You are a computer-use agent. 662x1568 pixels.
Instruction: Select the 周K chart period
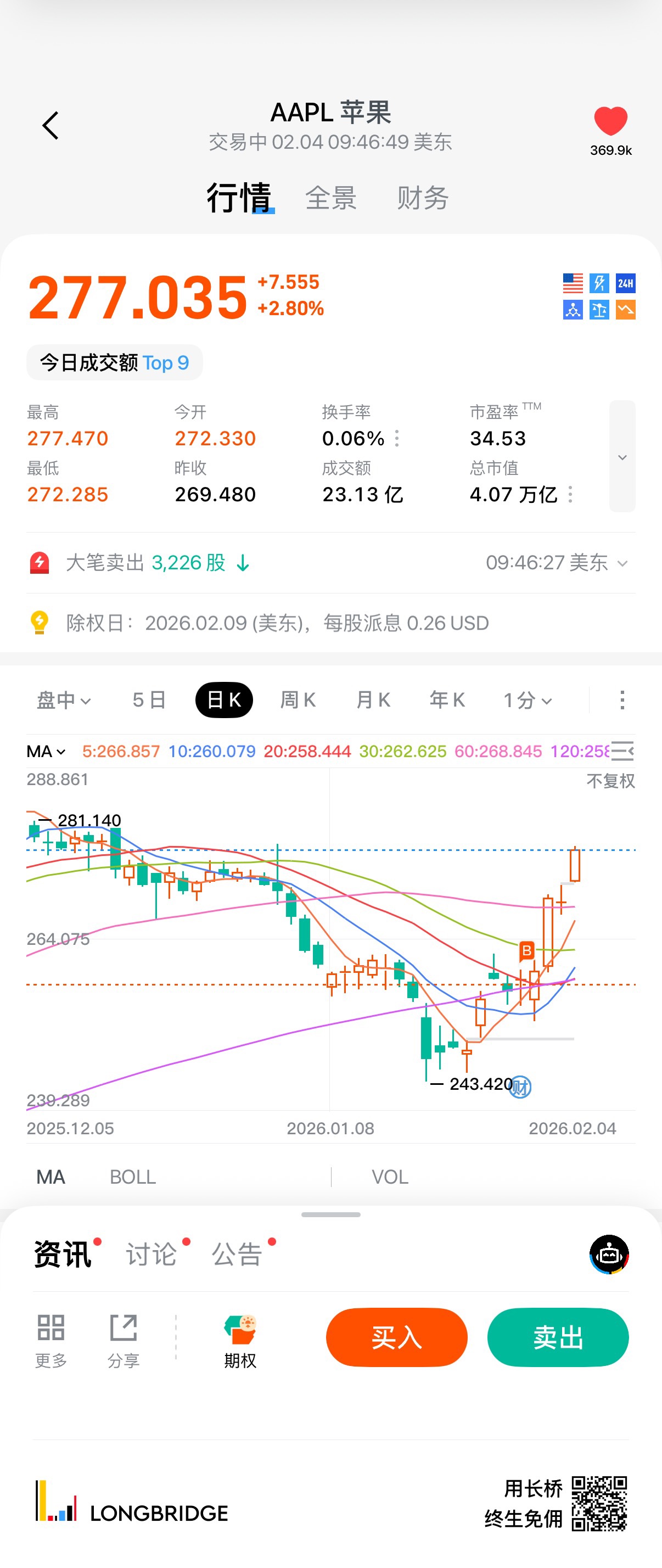[298, 700]
